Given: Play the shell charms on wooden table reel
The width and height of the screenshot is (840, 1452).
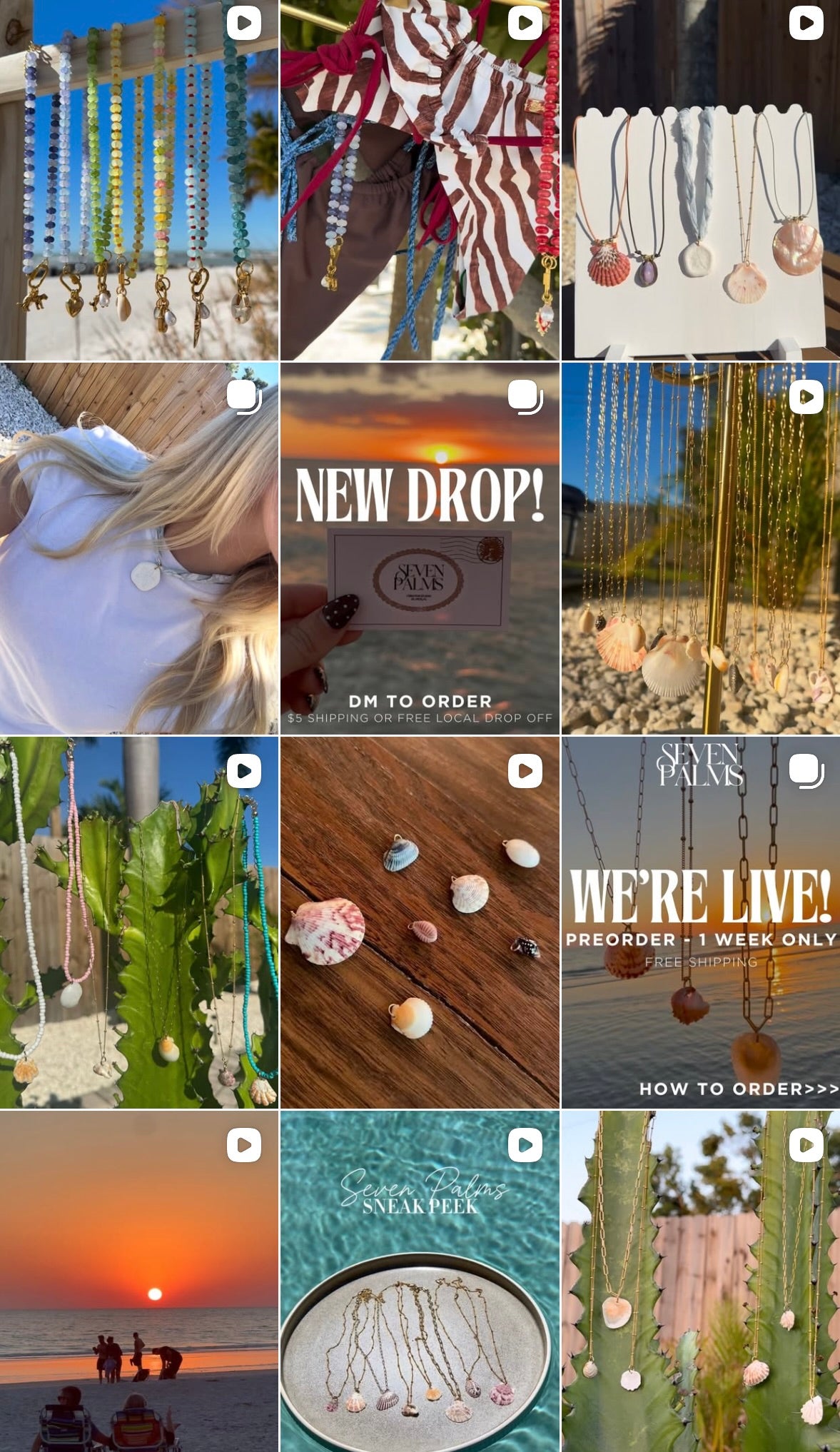Looking at the screenshot, I should (x=419, y=922).
